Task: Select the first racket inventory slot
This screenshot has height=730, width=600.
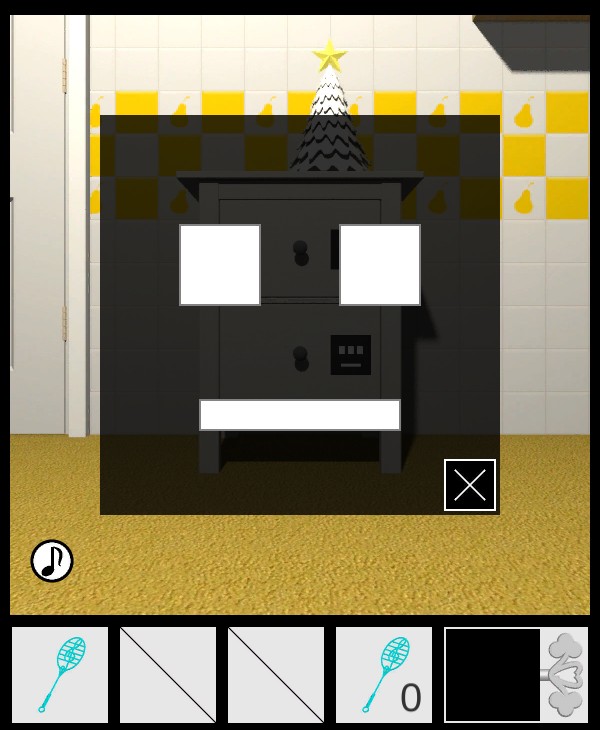Action: click(60, 675)
